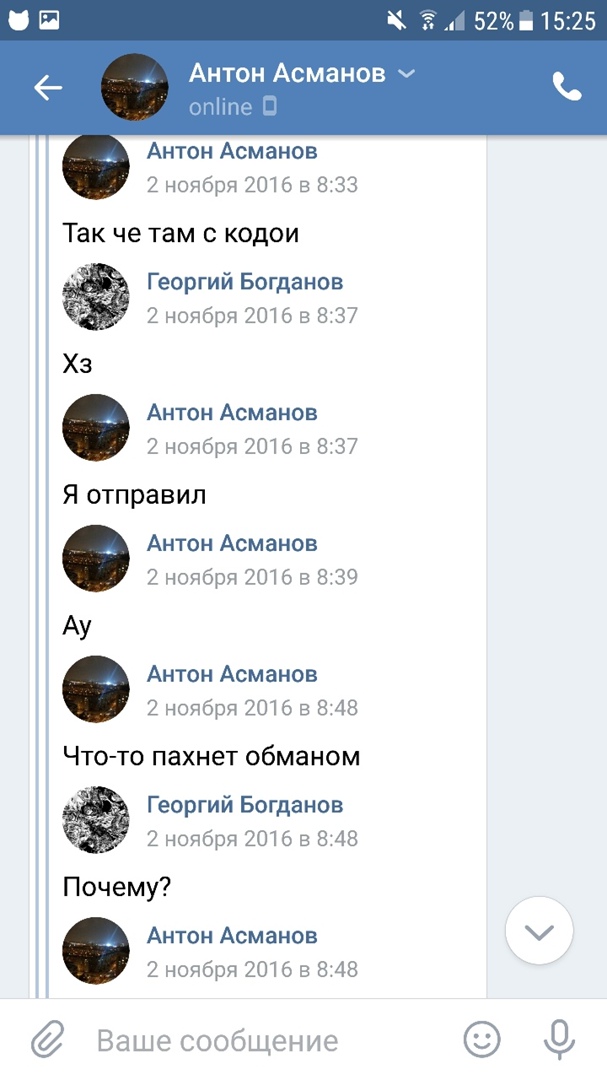
Task: Open the emoji picker
Action: (x=482, y=1040)
